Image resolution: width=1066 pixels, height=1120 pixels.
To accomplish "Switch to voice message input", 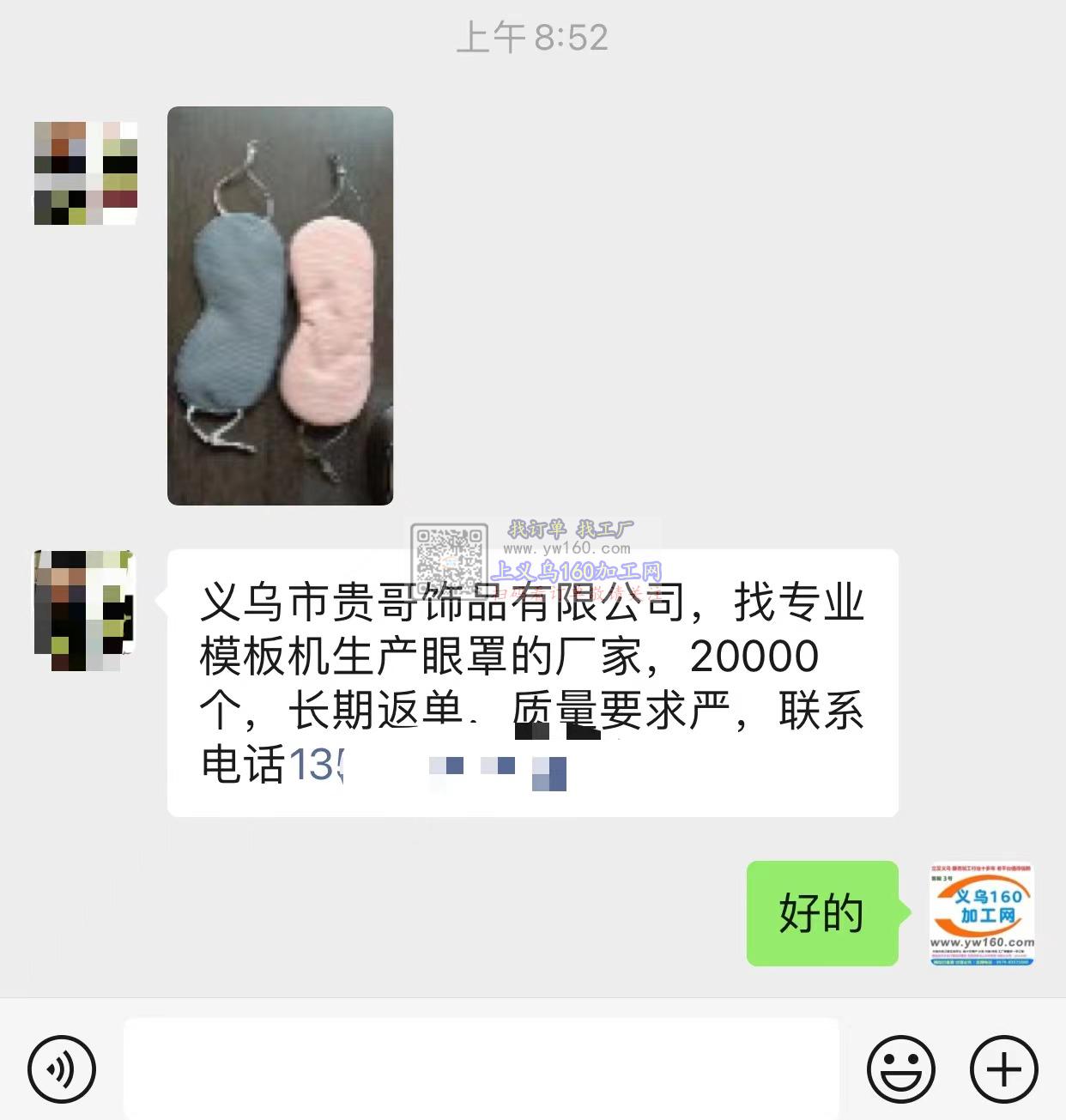I will coord(62,1069).
